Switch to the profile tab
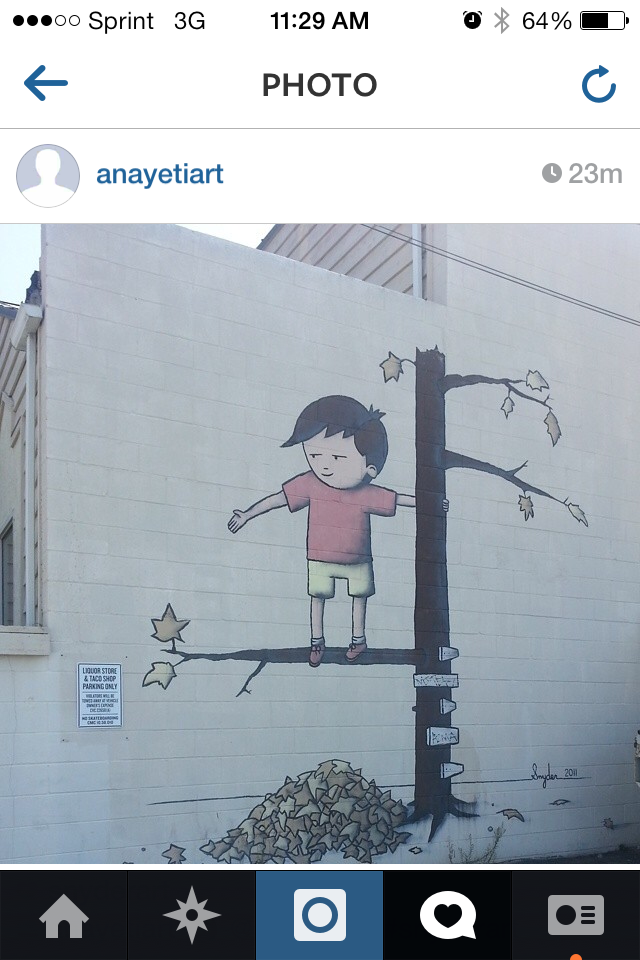This screenshot has width=640, height=960. [576, 916]
